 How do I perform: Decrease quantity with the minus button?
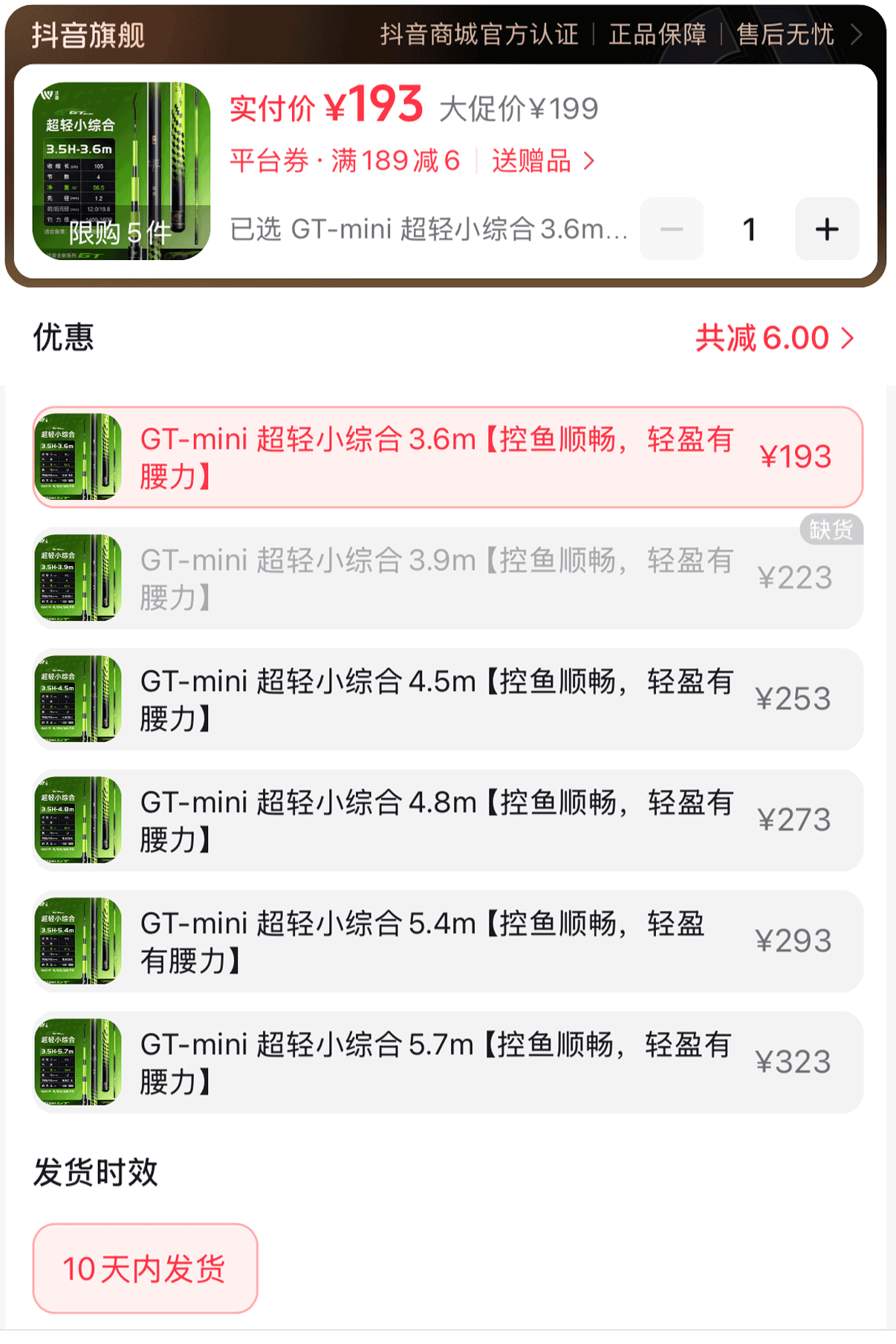point(672,229)
